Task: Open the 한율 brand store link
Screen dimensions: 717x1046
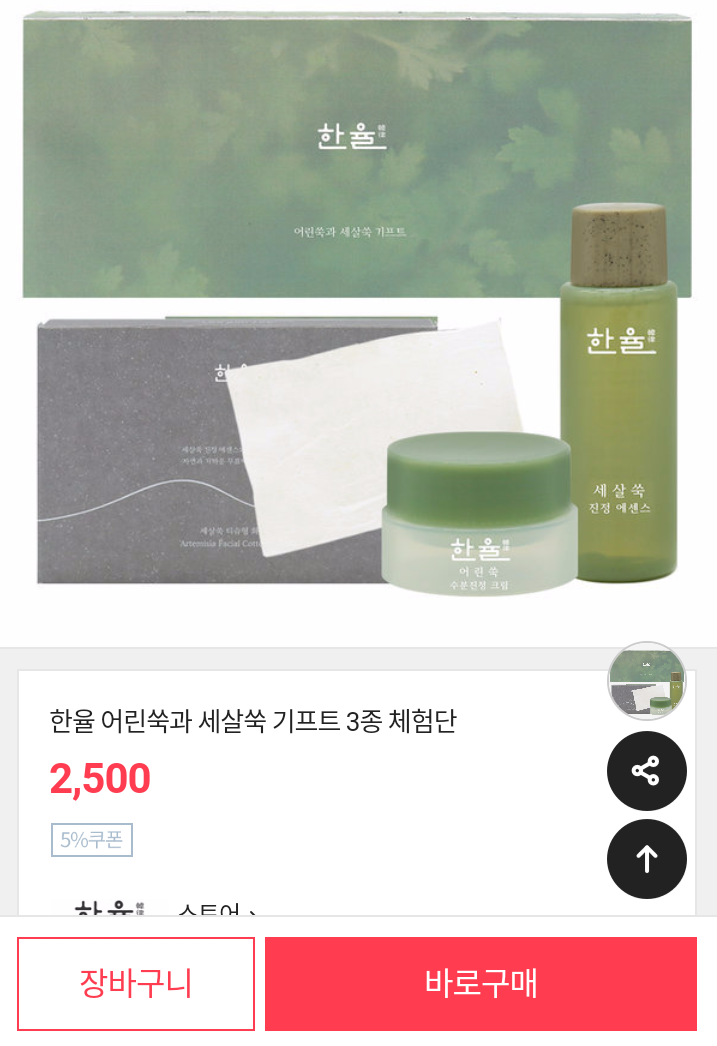Action: coord(215,908)
